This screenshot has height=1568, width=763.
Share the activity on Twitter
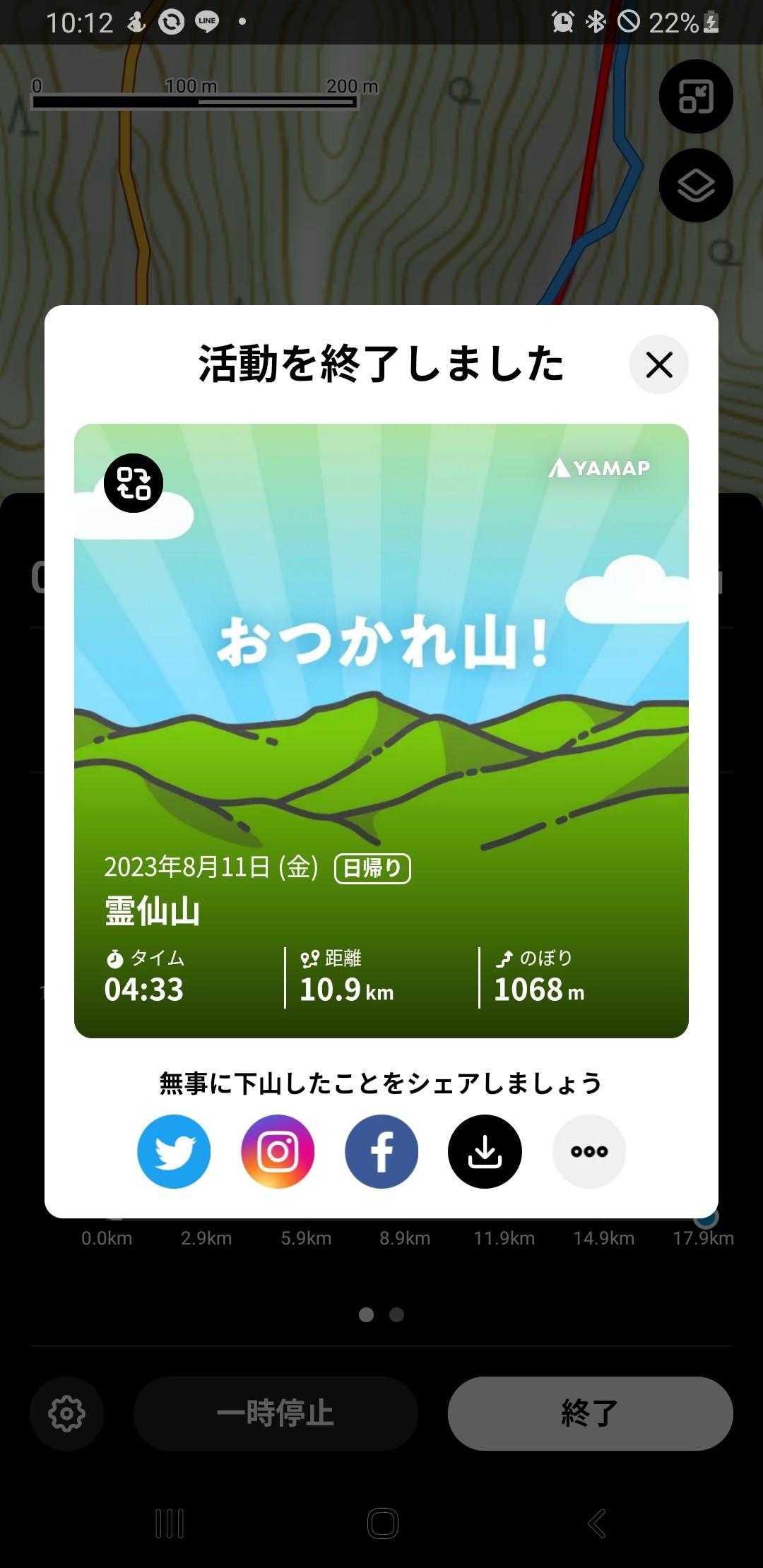(174, 1151)
